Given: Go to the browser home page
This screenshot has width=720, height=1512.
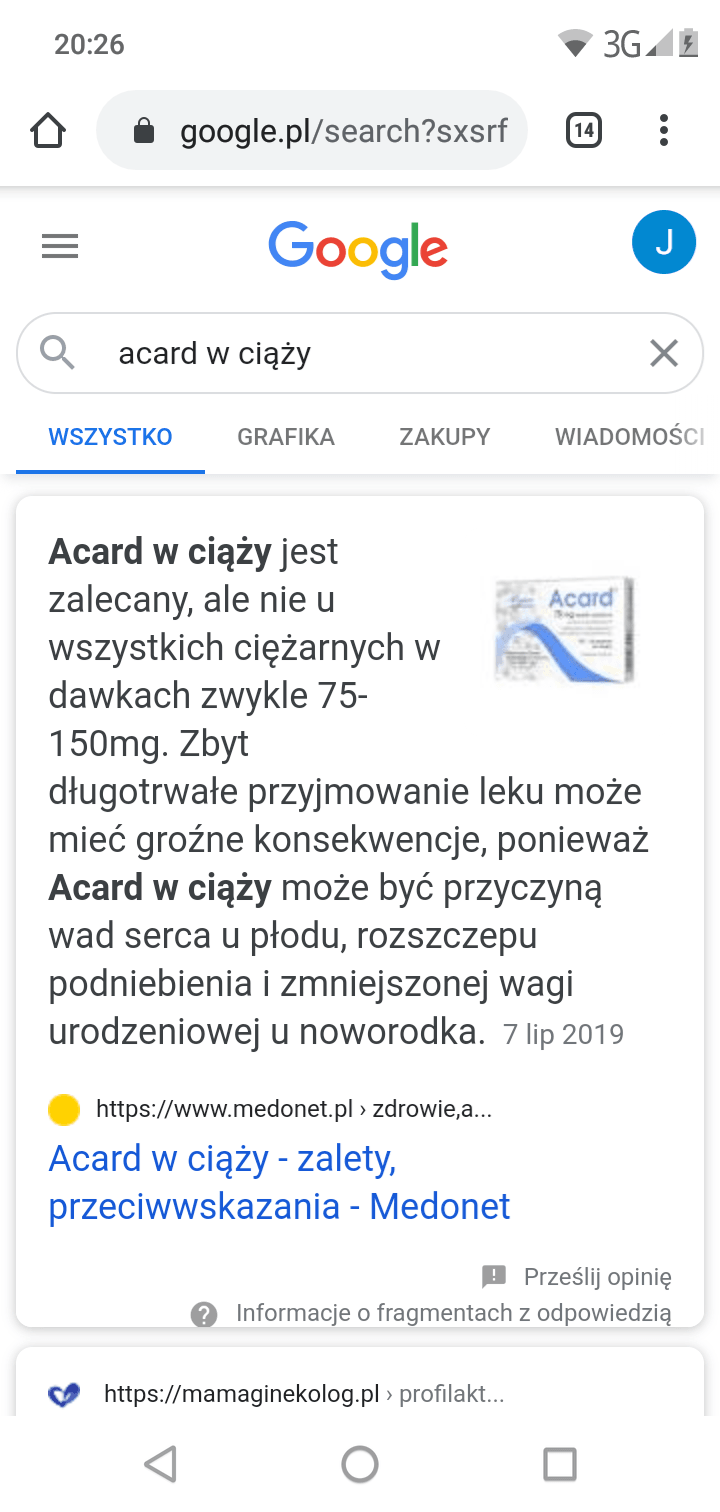Looking at the screenshot, I should (48, 131).
